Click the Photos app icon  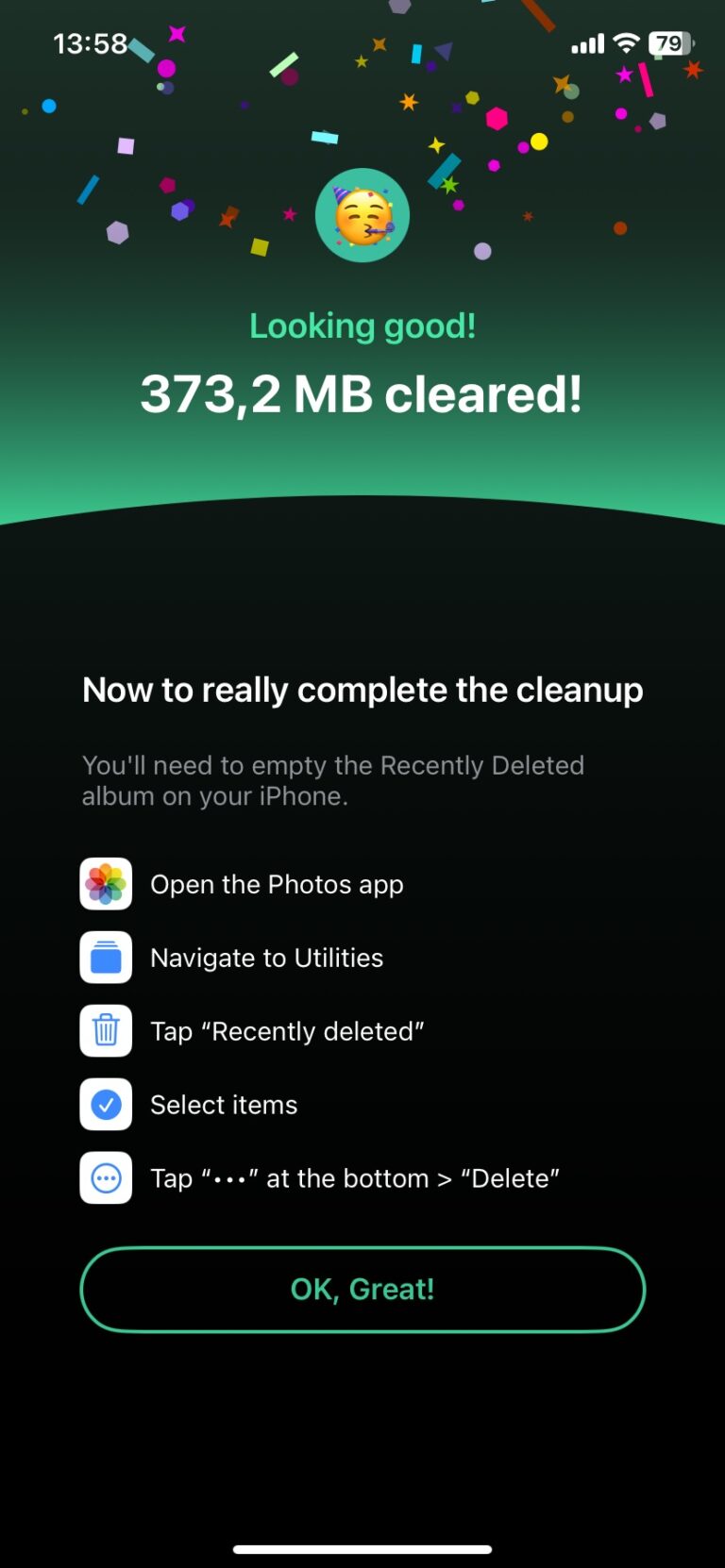click(105, 884)
